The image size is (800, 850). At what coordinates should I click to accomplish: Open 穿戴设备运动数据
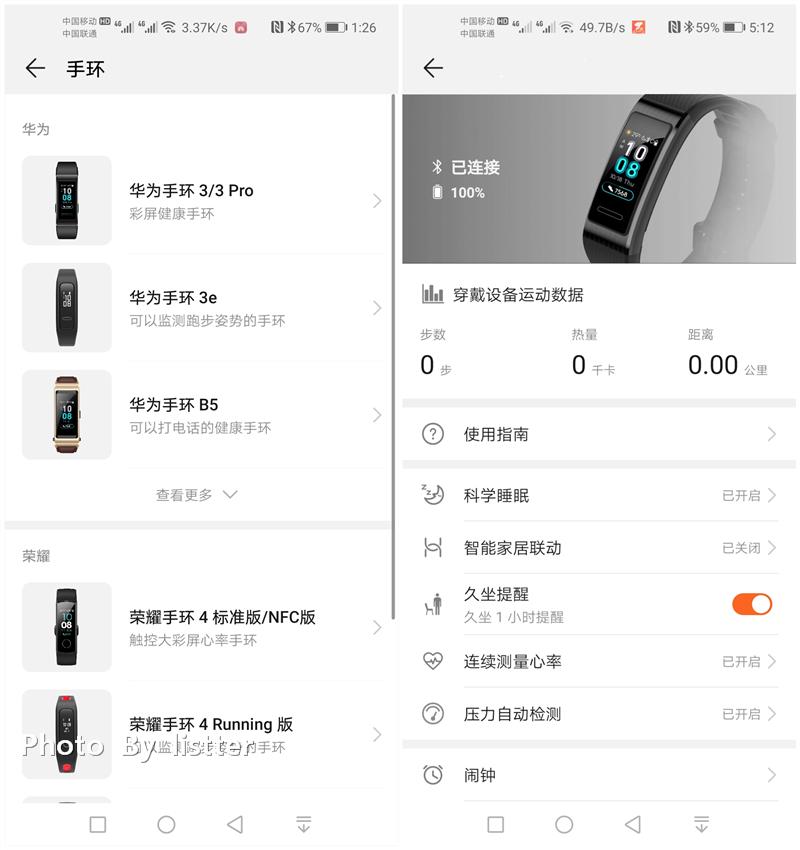click(x=518, y=294)
